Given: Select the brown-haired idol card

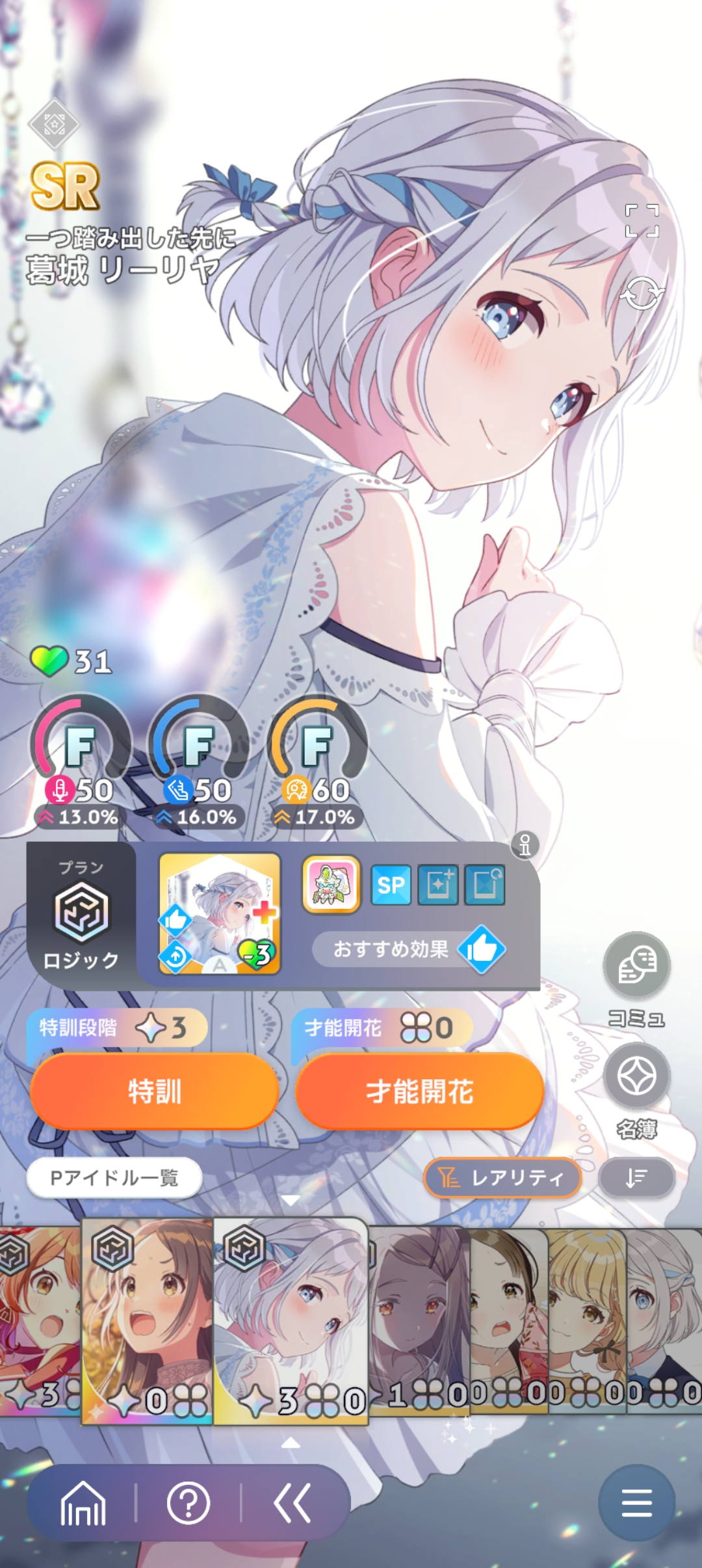Looking at the screenshot, I should (148, 1320).
